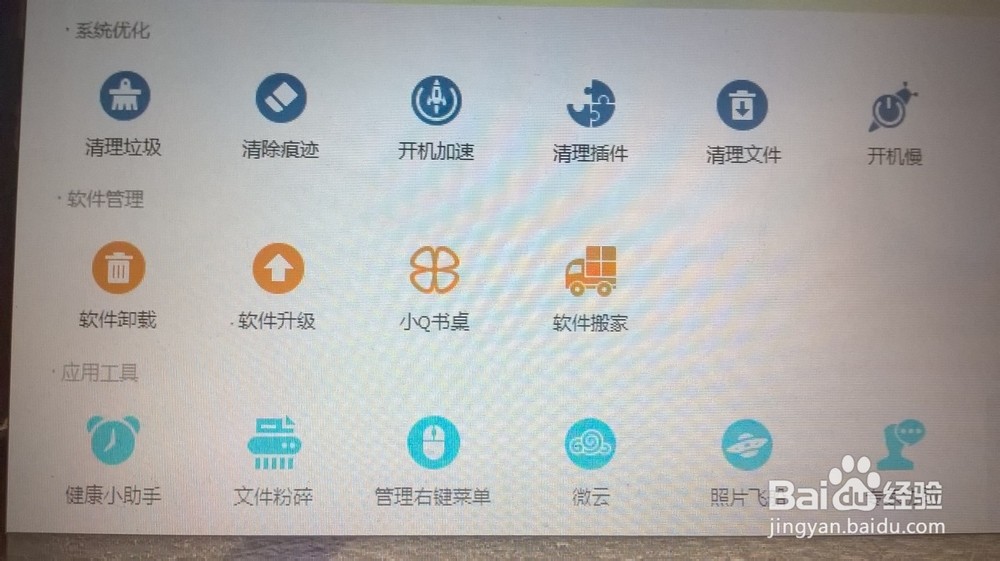Viewport: 1000px width, 561px height.
Task: Launch 小Q书桌
Action: pos(434,270)
